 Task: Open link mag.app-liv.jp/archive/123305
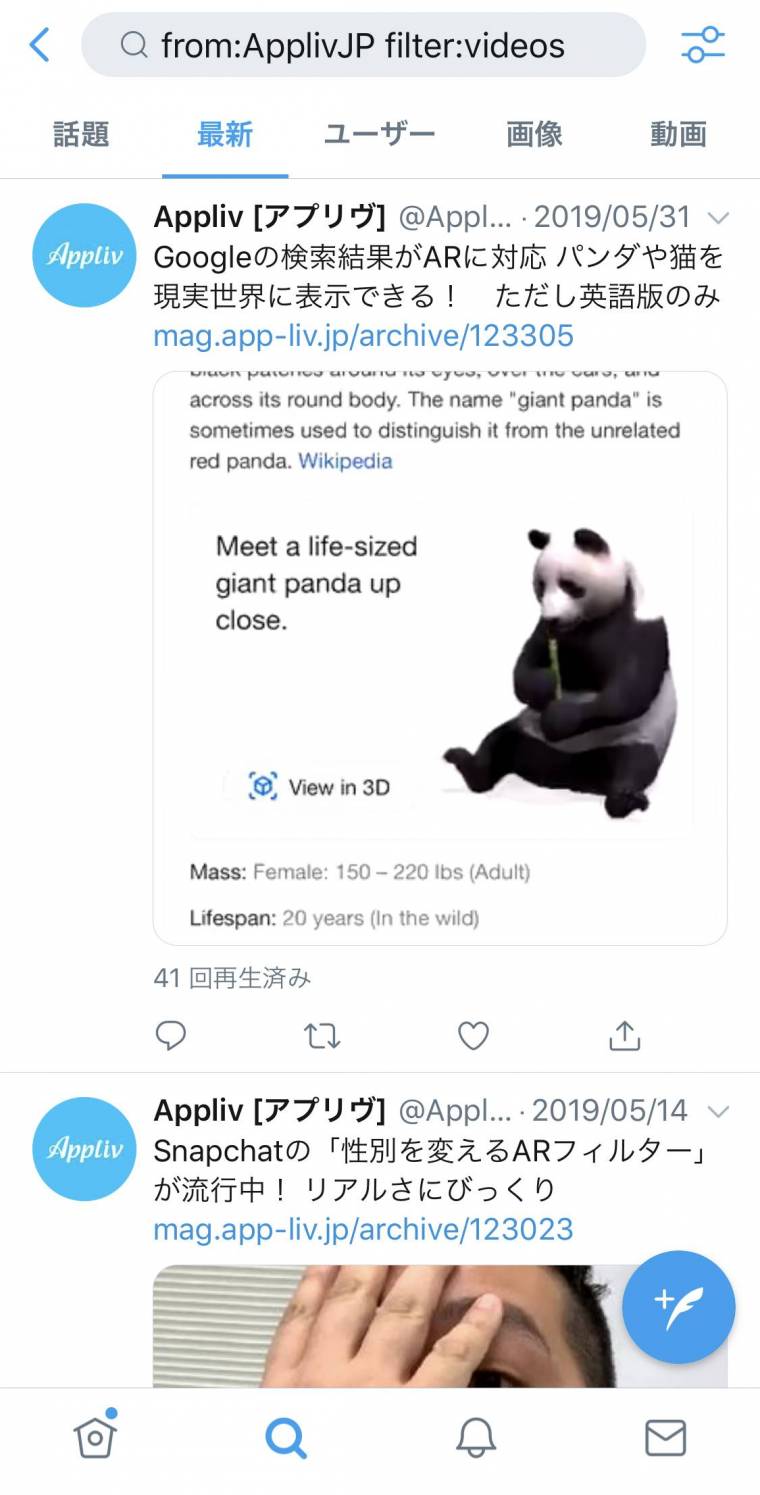click(363, 335)
